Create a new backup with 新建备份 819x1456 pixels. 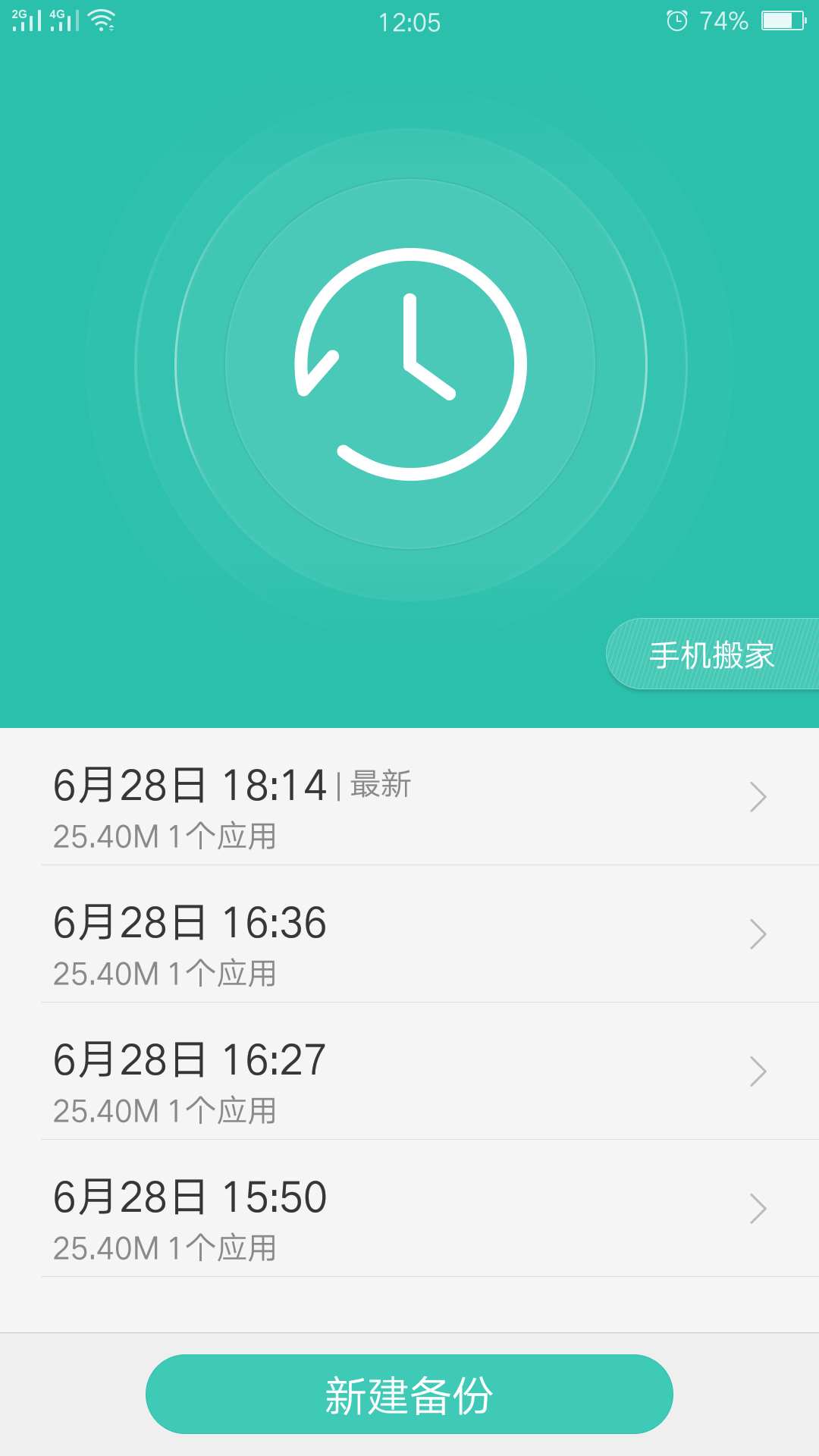pos(409,1395)
